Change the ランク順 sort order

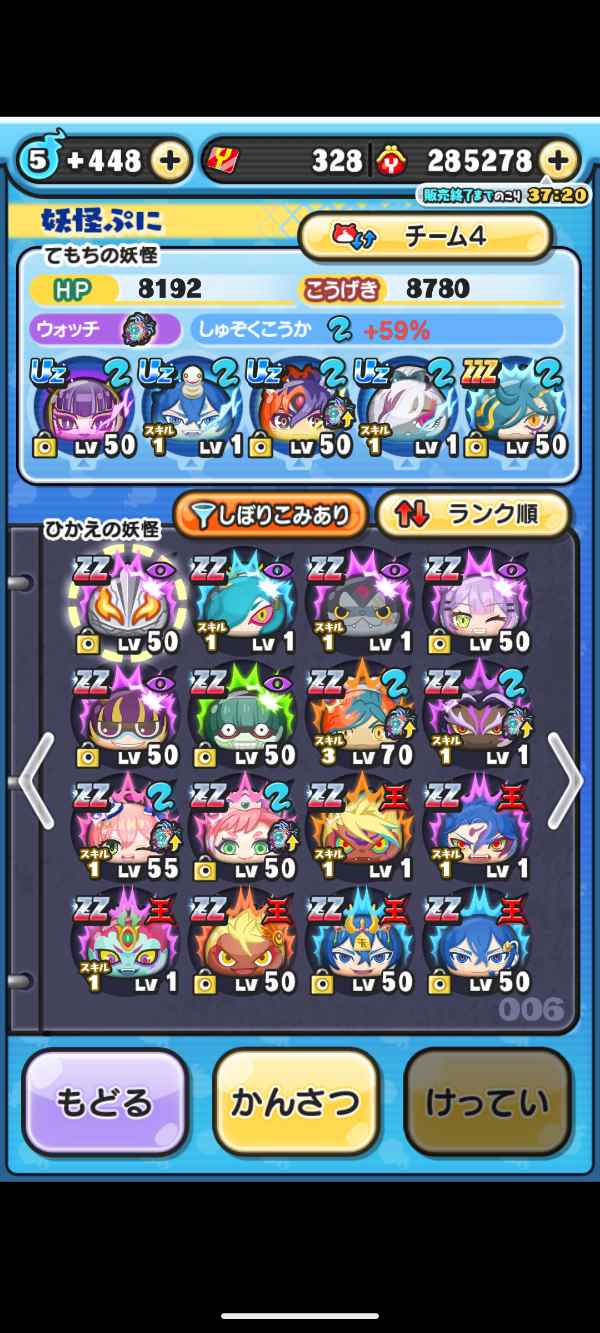(x=473, y=515)
